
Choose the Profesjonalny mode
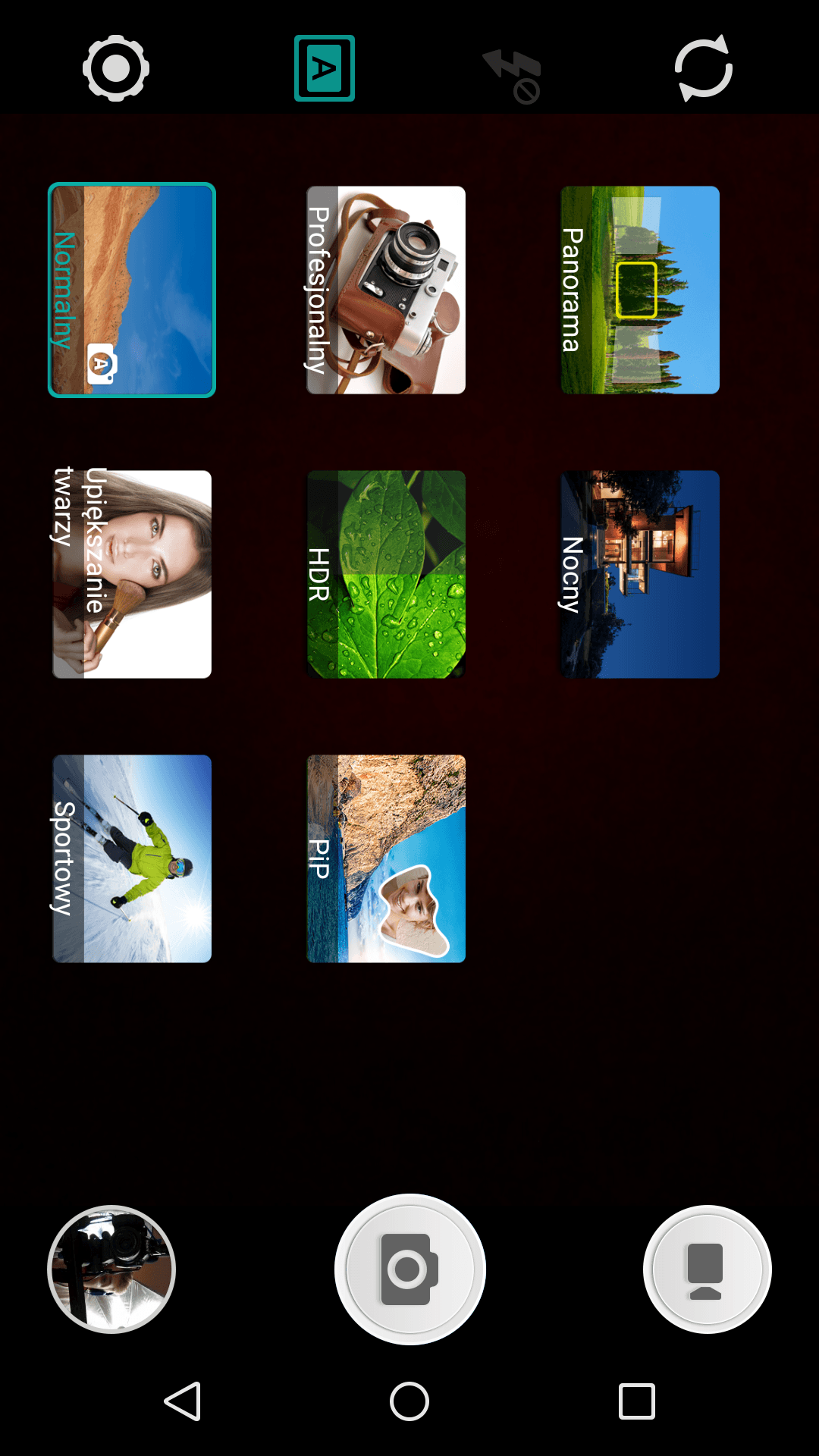(386, 290)
